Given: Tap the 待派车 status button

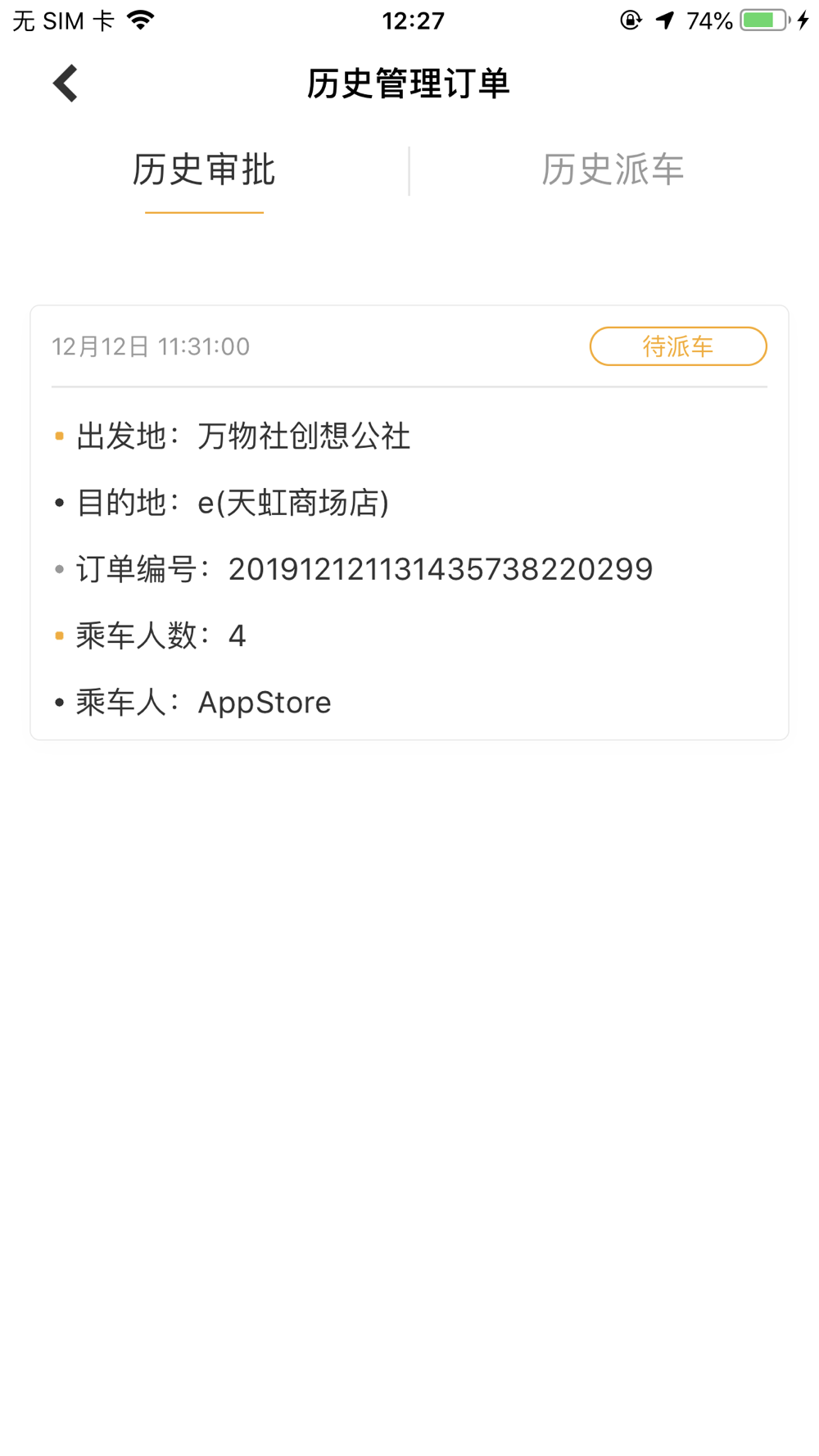Looking at the screenshot, I should coord(677,346).
